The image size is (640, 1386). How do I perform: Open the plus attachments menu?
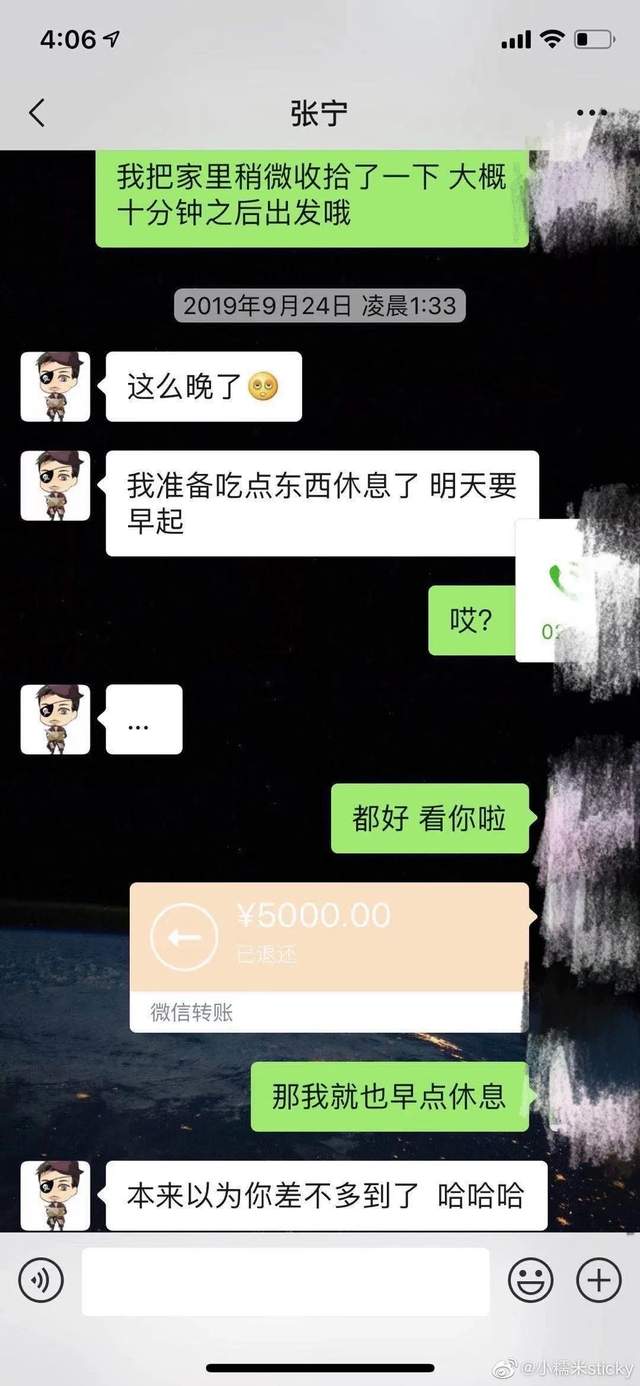pyautogui.click(x=599, y=1280)
